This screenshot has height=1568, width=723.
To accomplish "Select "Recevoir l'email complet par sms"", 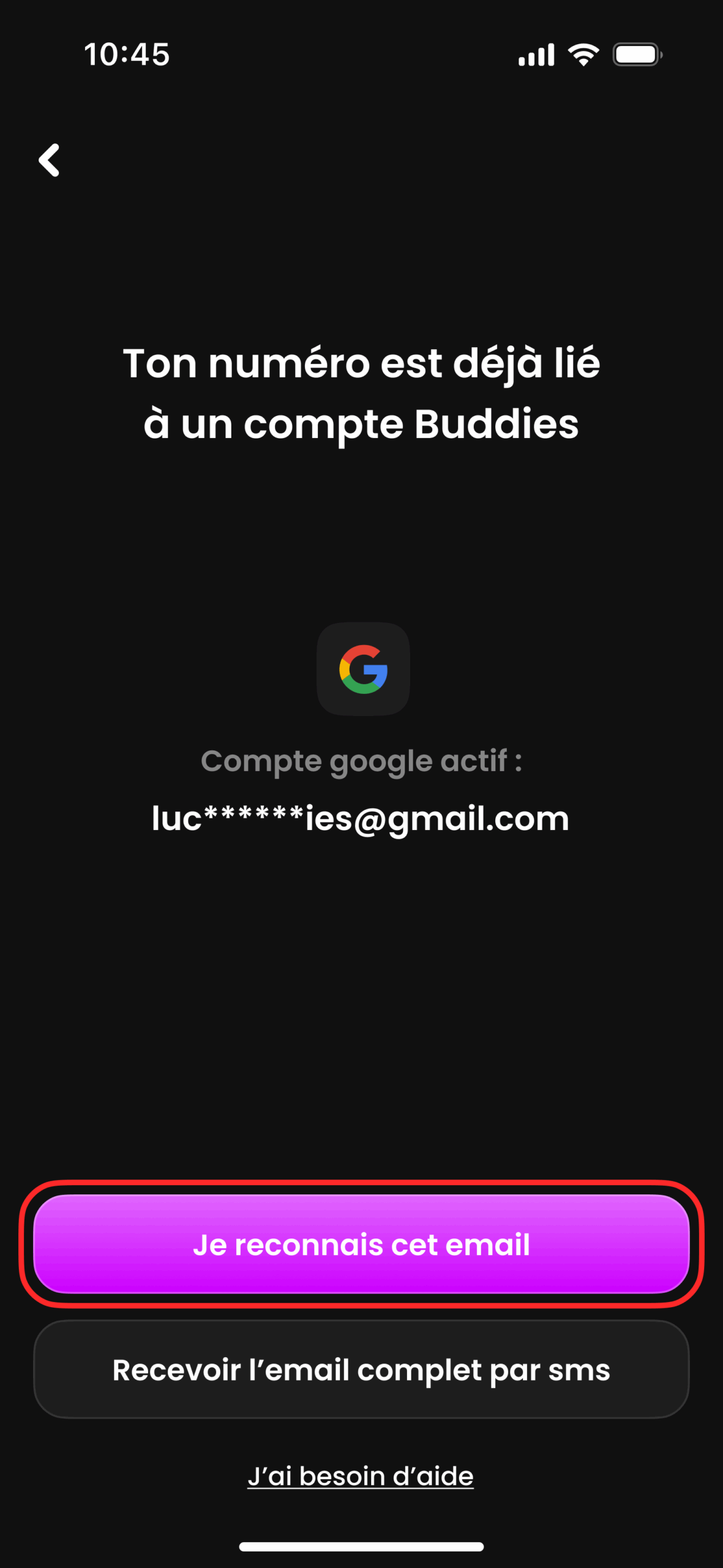I will point(361,1370).
